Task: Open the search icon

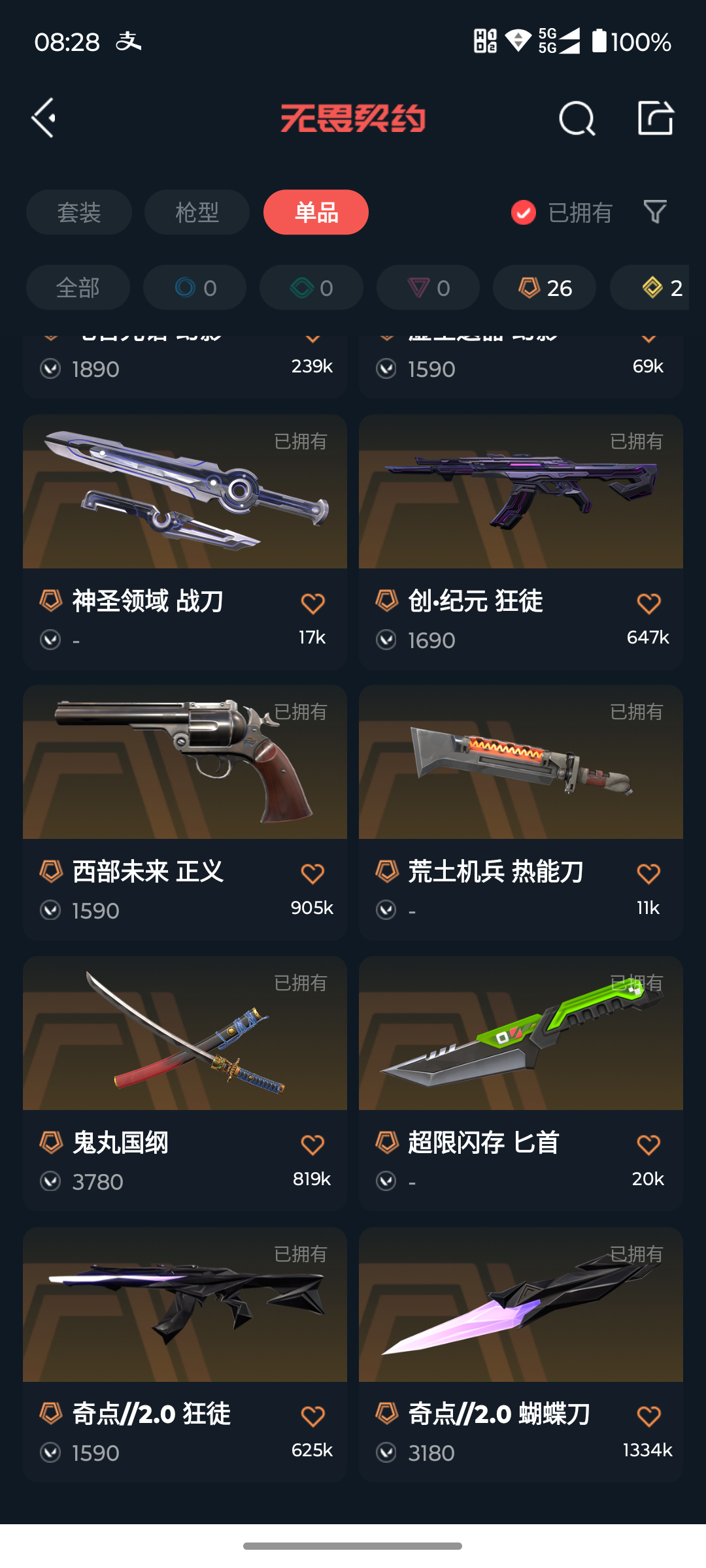Action: coord(577,118)
